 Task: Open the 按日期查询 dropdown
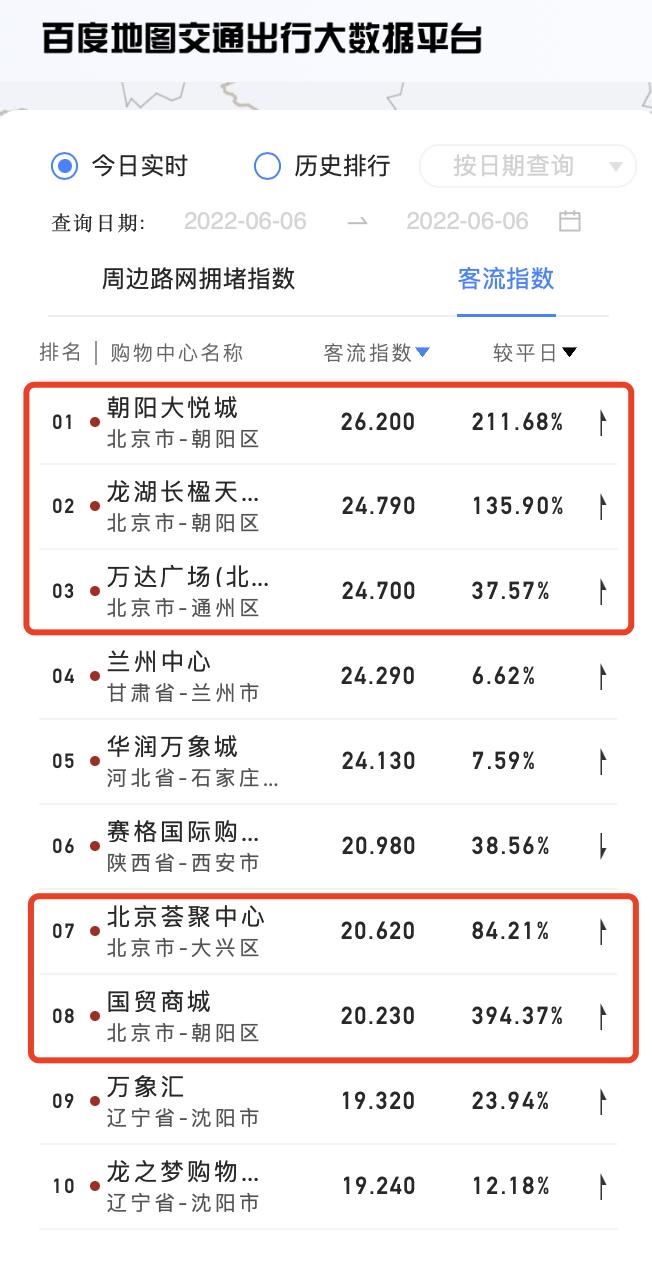(x=527, y=166)
